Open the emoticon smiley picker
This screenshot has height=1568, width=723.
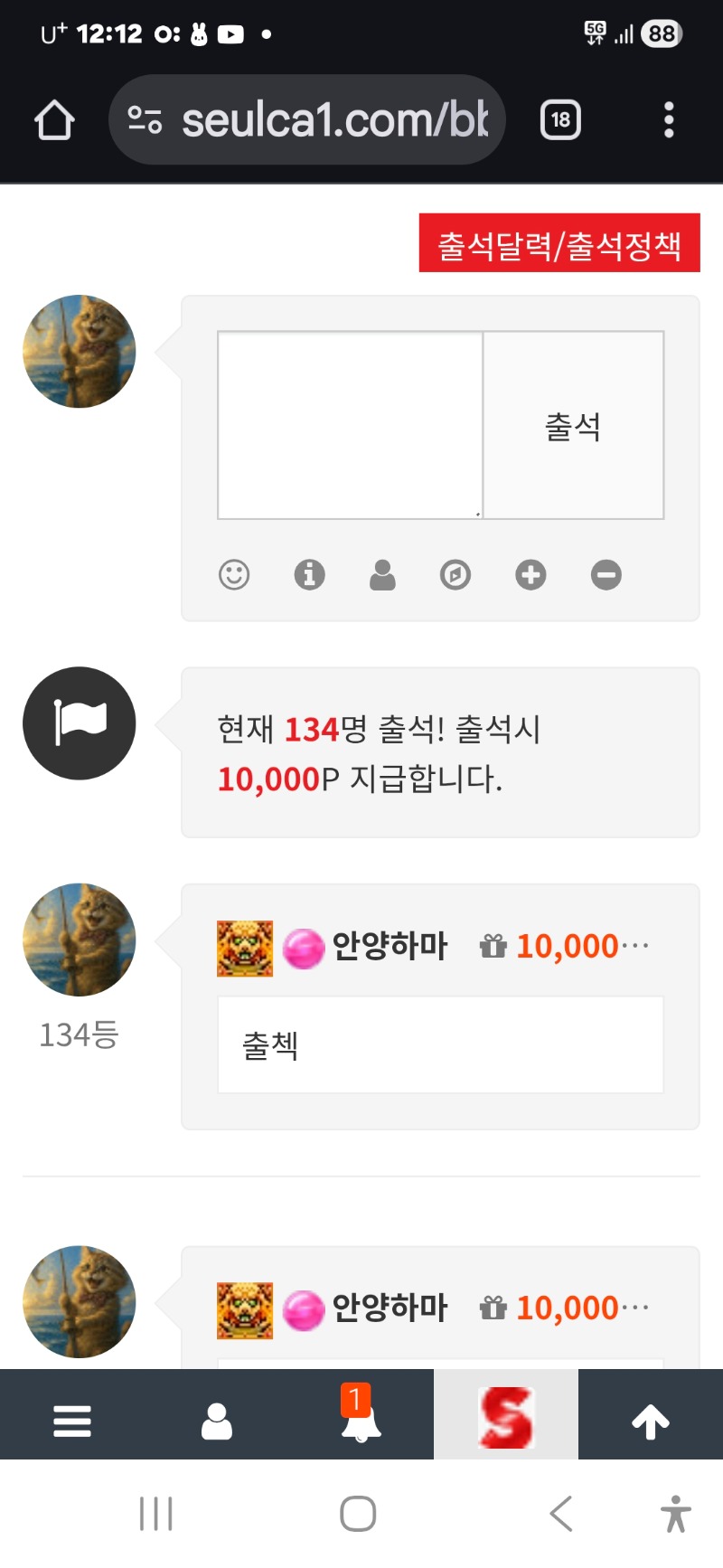tap(234, 574)
